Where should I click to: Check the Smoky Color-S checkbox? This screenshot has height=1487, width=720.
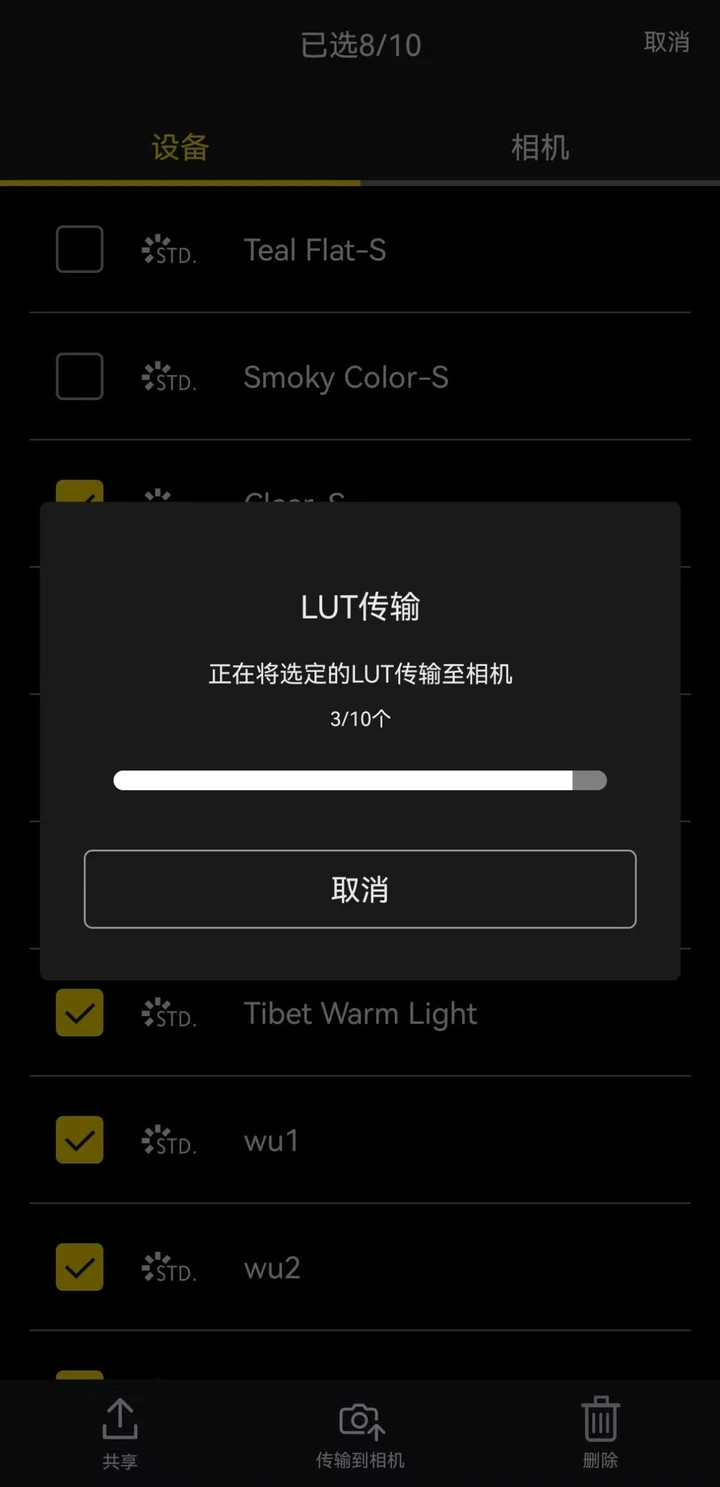(79, 376)
